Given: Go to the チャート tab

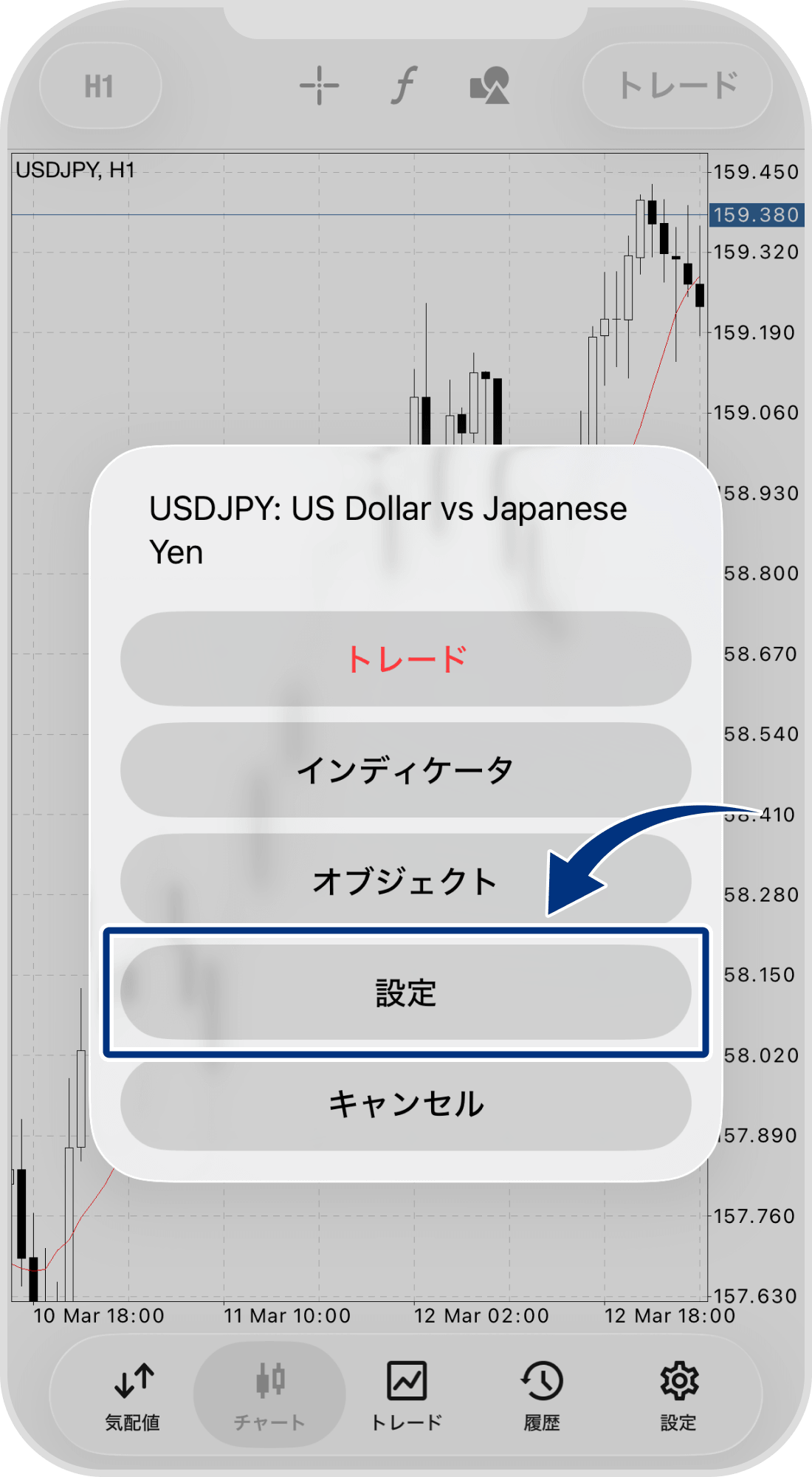Looking at the screenshot, I should tap(269, 1394).
